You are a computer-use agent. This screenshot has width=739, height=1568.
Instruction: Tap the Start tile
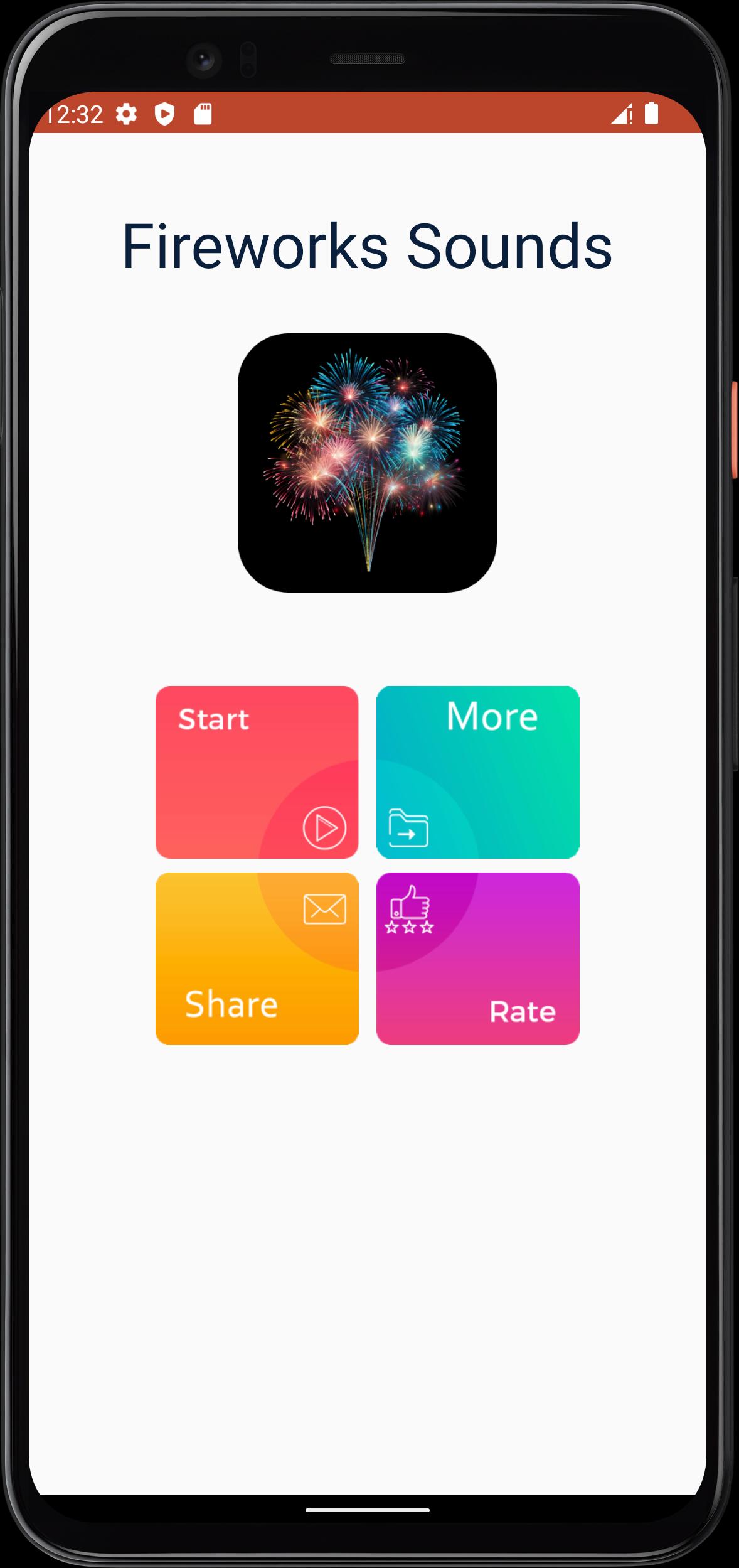point(257,771)
